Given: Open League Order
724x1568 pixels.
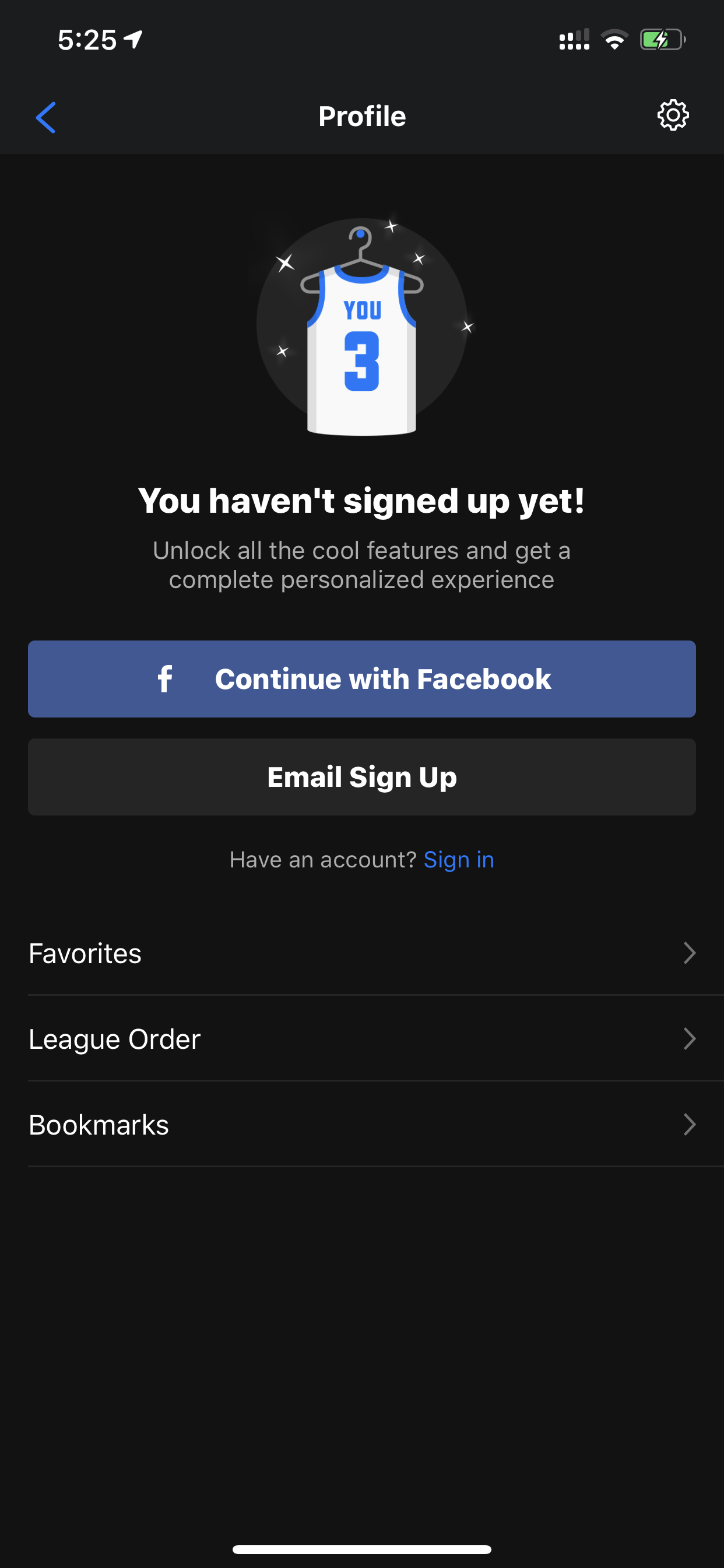Looking at the screenshot, I should 362,1039.
